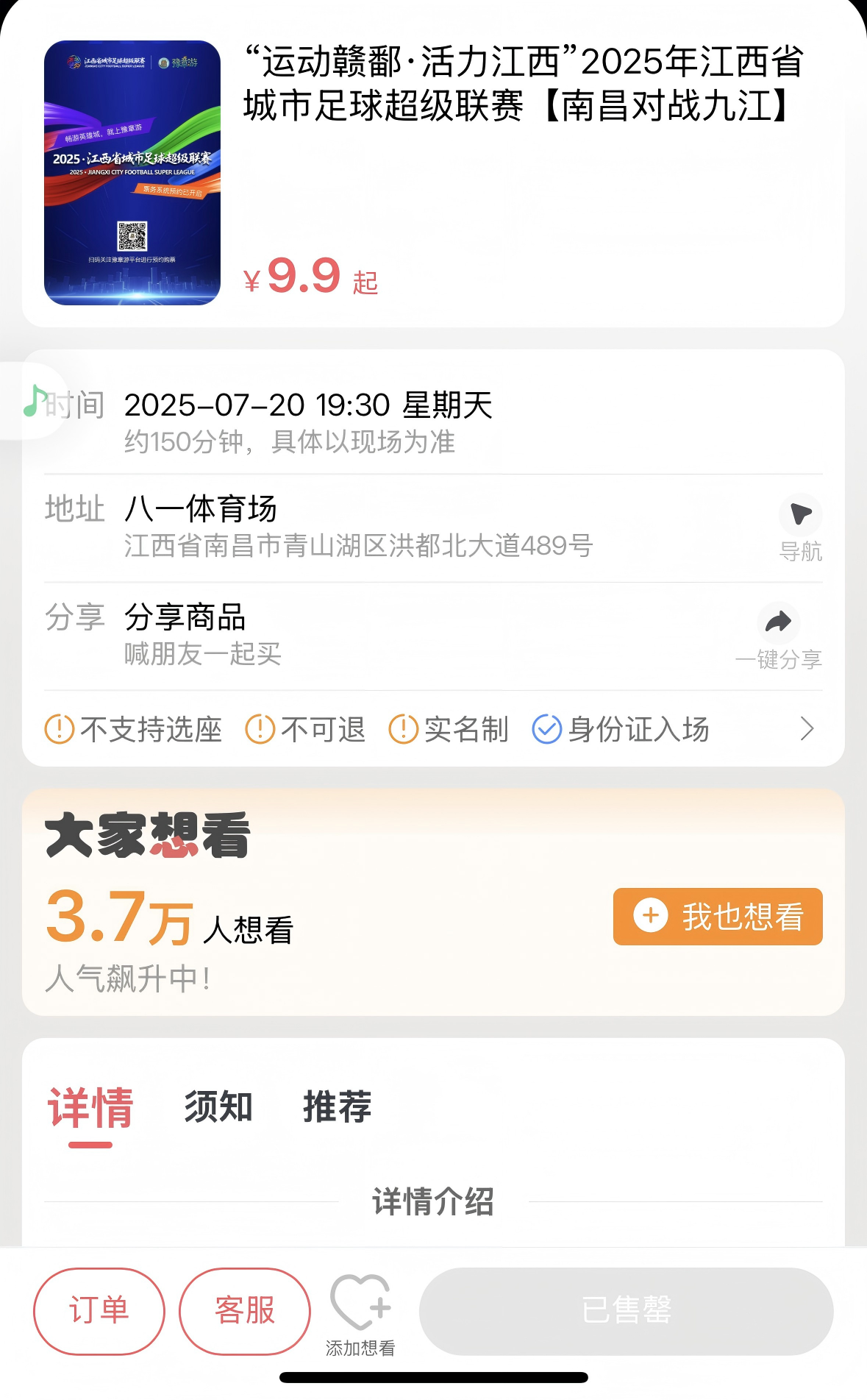Open 订单 orders

click(99, 1311)
